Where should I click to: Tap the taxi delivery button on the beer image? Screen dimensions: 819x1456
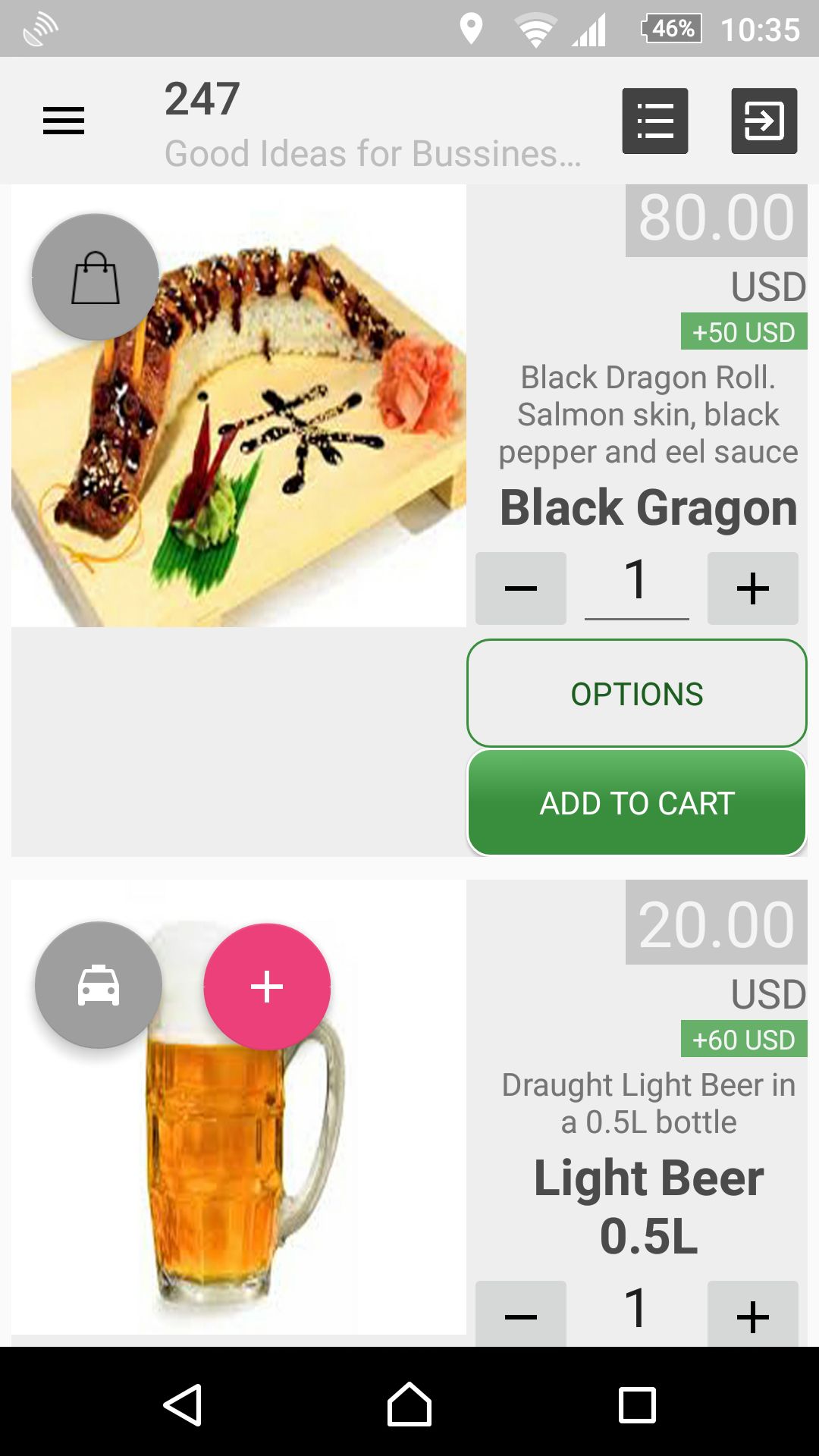click(99, 985)
